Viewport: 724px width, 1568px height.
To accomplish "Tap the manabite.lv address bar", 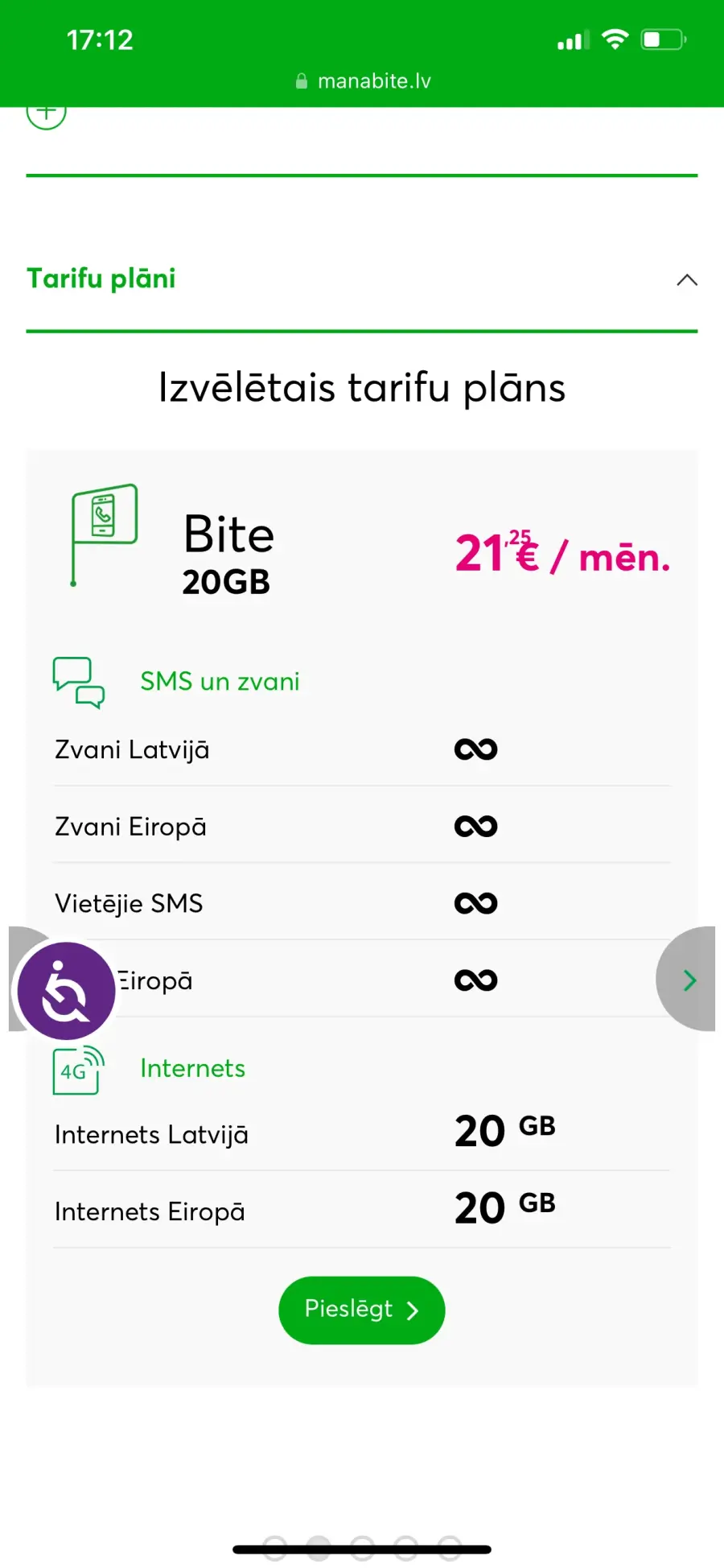I will pos(363,81).
